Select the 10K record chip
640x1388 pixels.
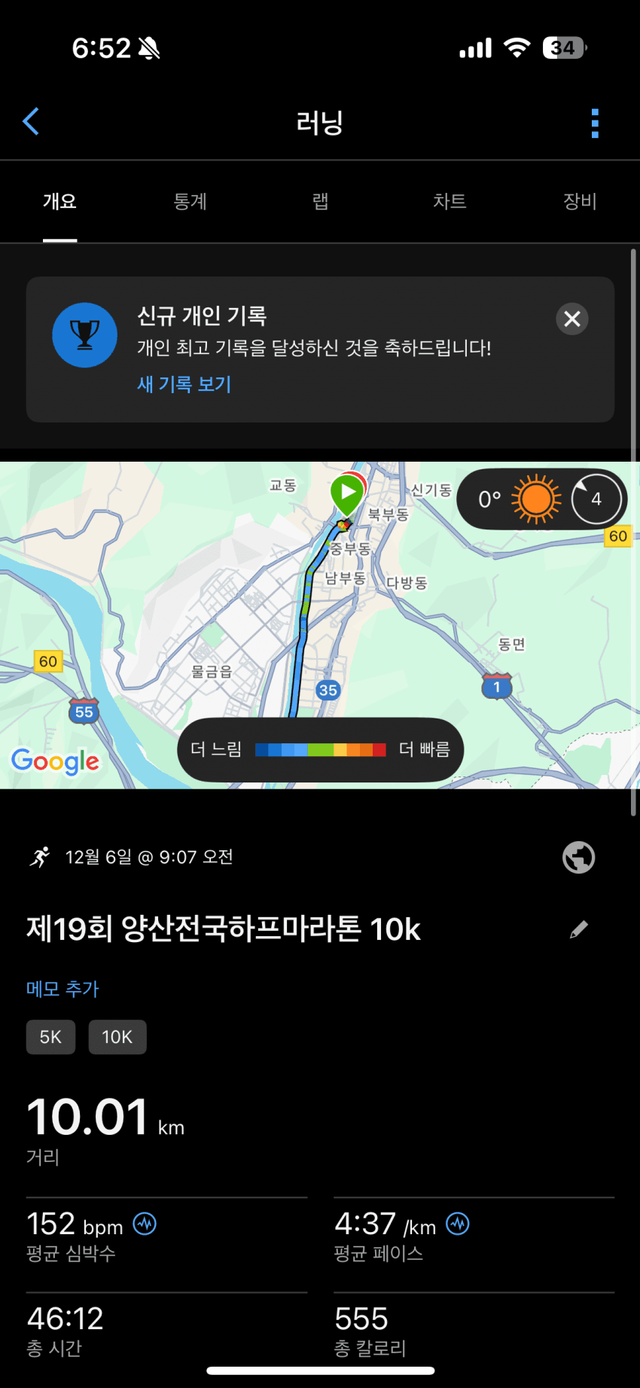click(x=117, y=1037)
